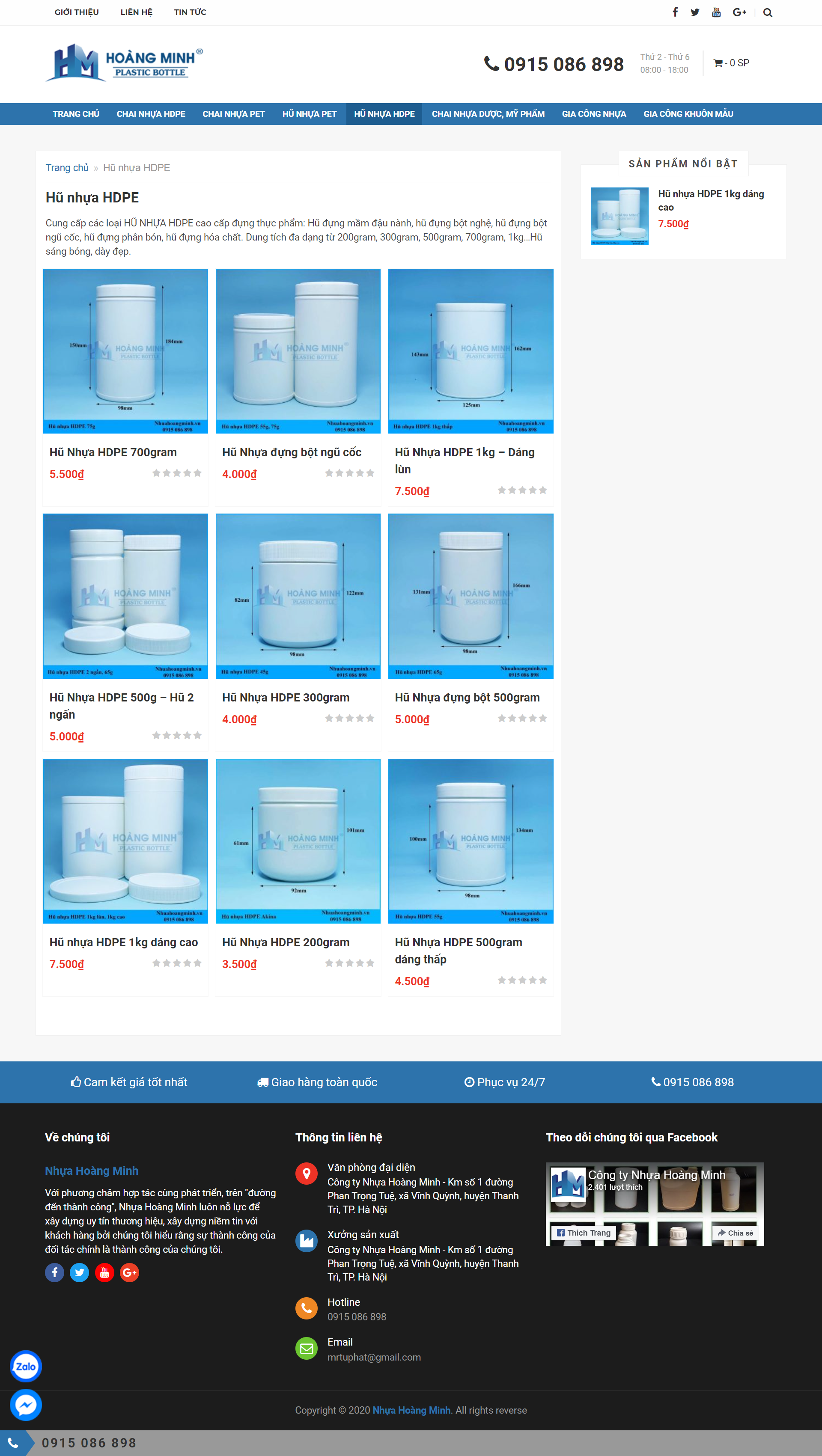Switch to CHAI NHỰA HDPE category

(x=151, y=114)
